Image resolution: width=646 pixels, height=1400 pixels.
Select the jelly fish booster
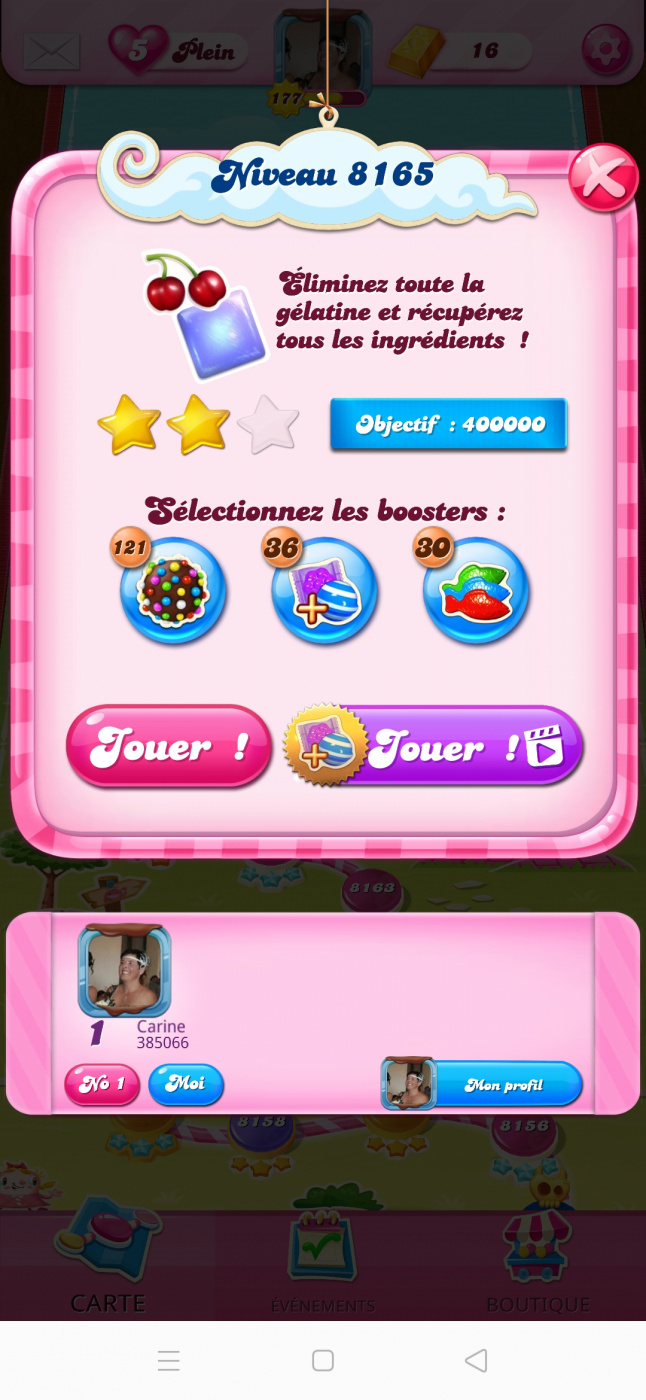(x=475, y=591)
